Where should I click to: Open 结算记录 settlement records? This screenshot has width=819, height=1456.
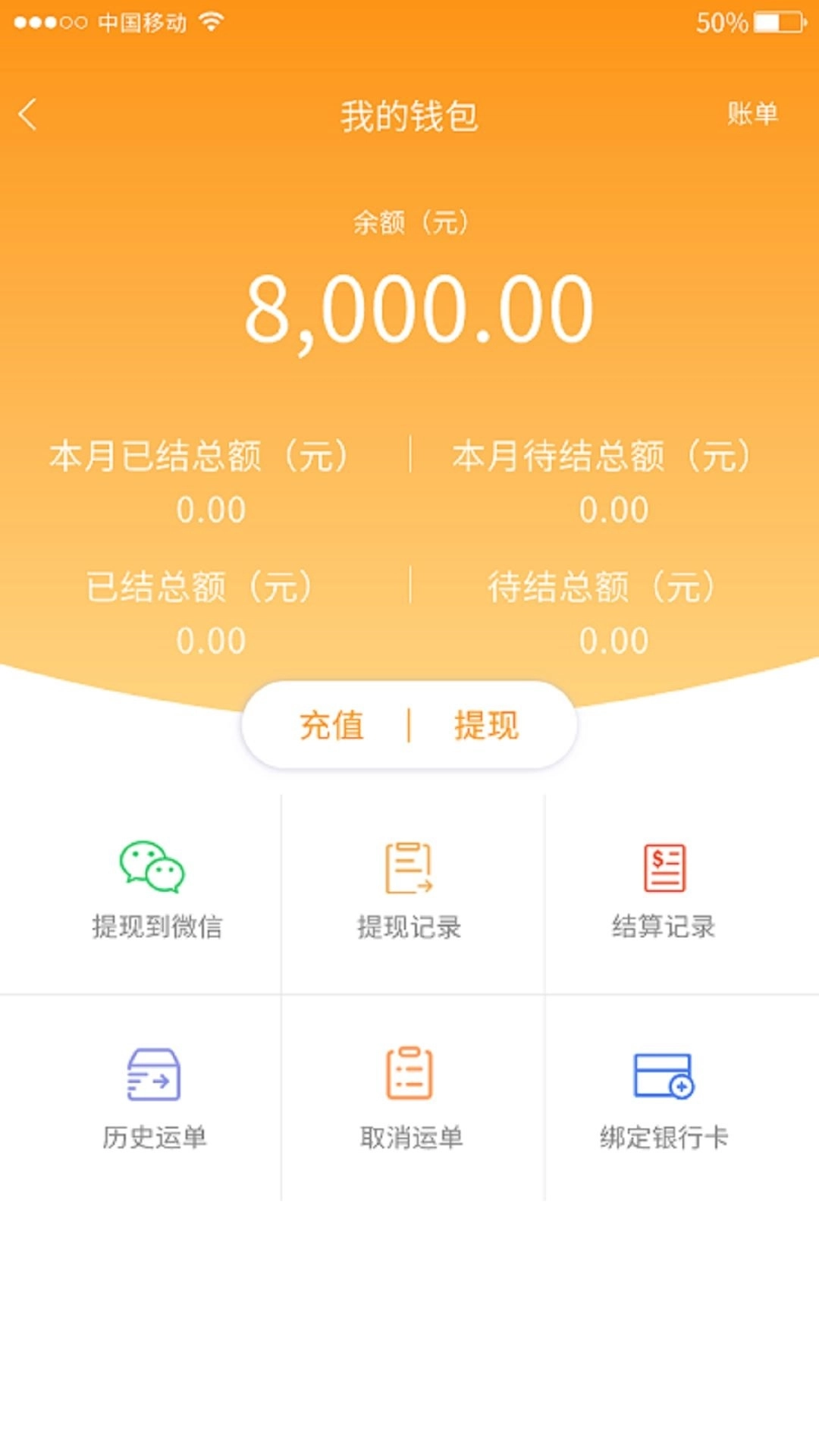click(x=664, y=891)
